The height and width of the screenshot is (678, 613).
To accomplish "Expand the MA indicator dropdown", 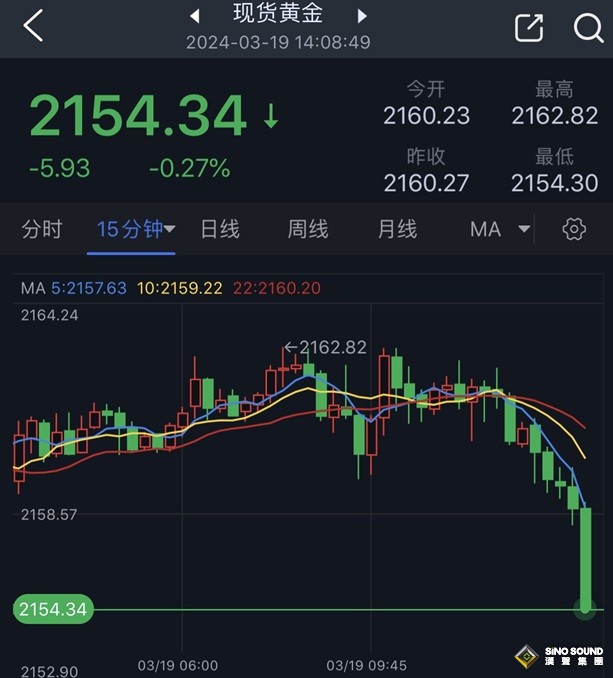I will click(500, 229).
